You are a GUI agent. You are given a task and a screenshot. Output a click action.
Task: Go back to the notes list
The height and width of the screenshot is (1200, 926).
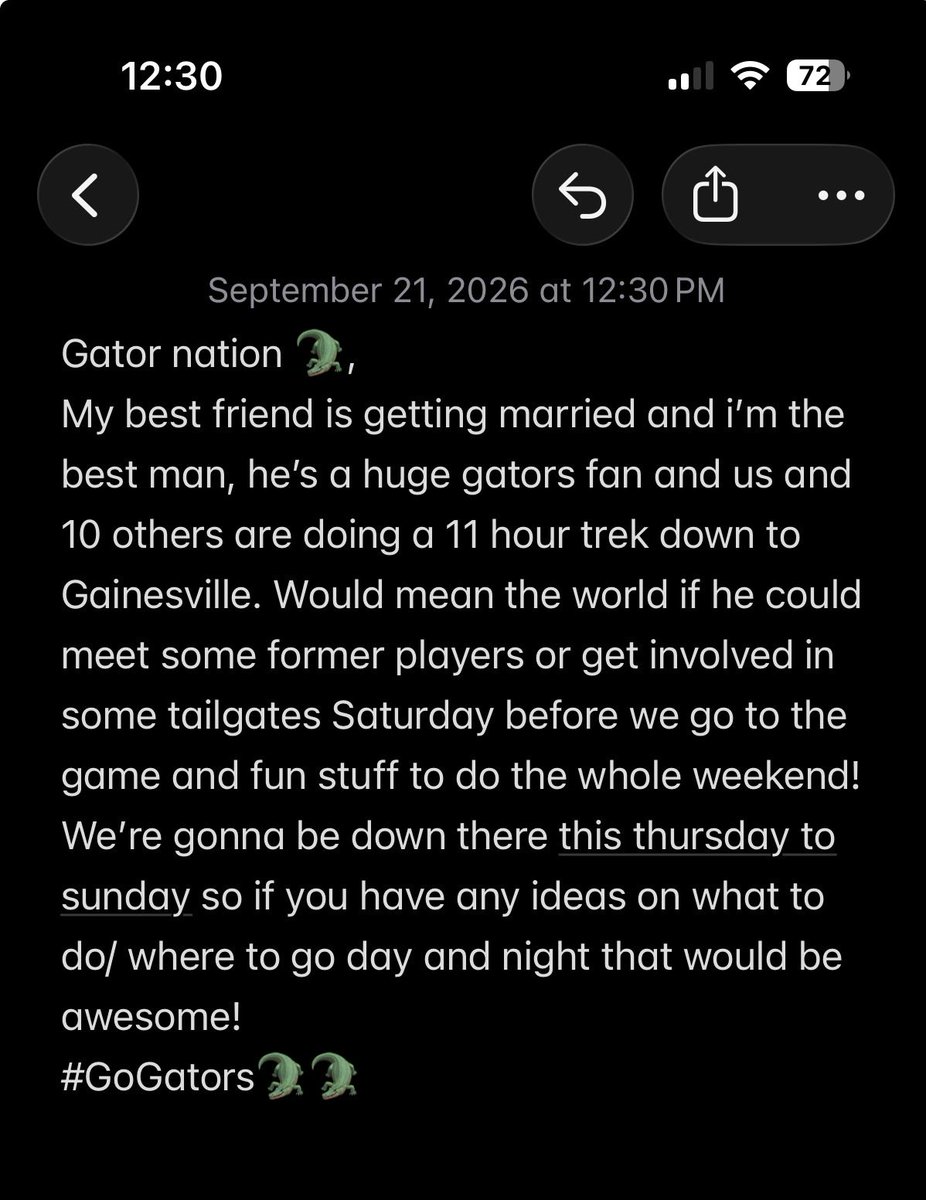87,195
